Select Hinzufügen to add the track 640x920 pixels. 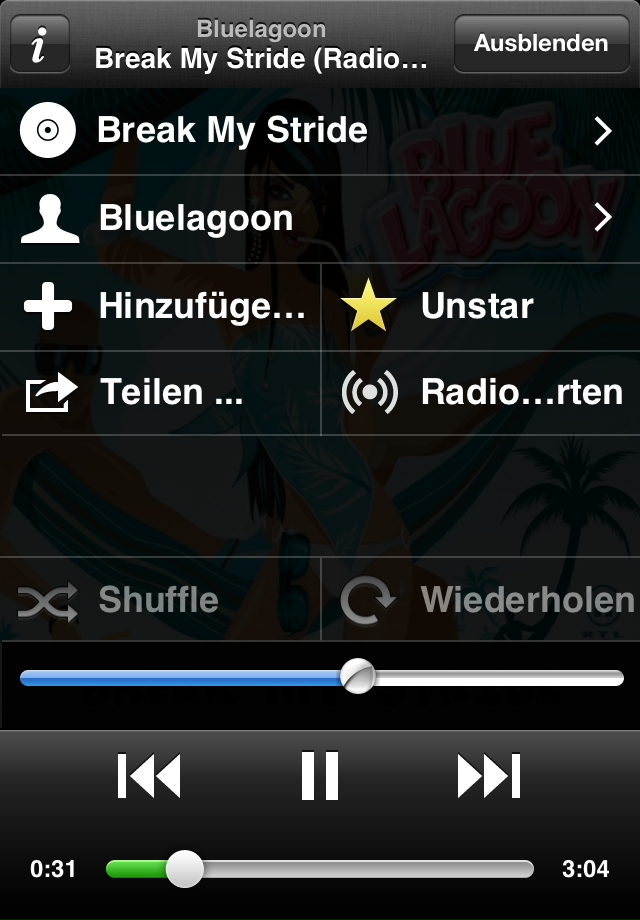[x=161, y=307]
